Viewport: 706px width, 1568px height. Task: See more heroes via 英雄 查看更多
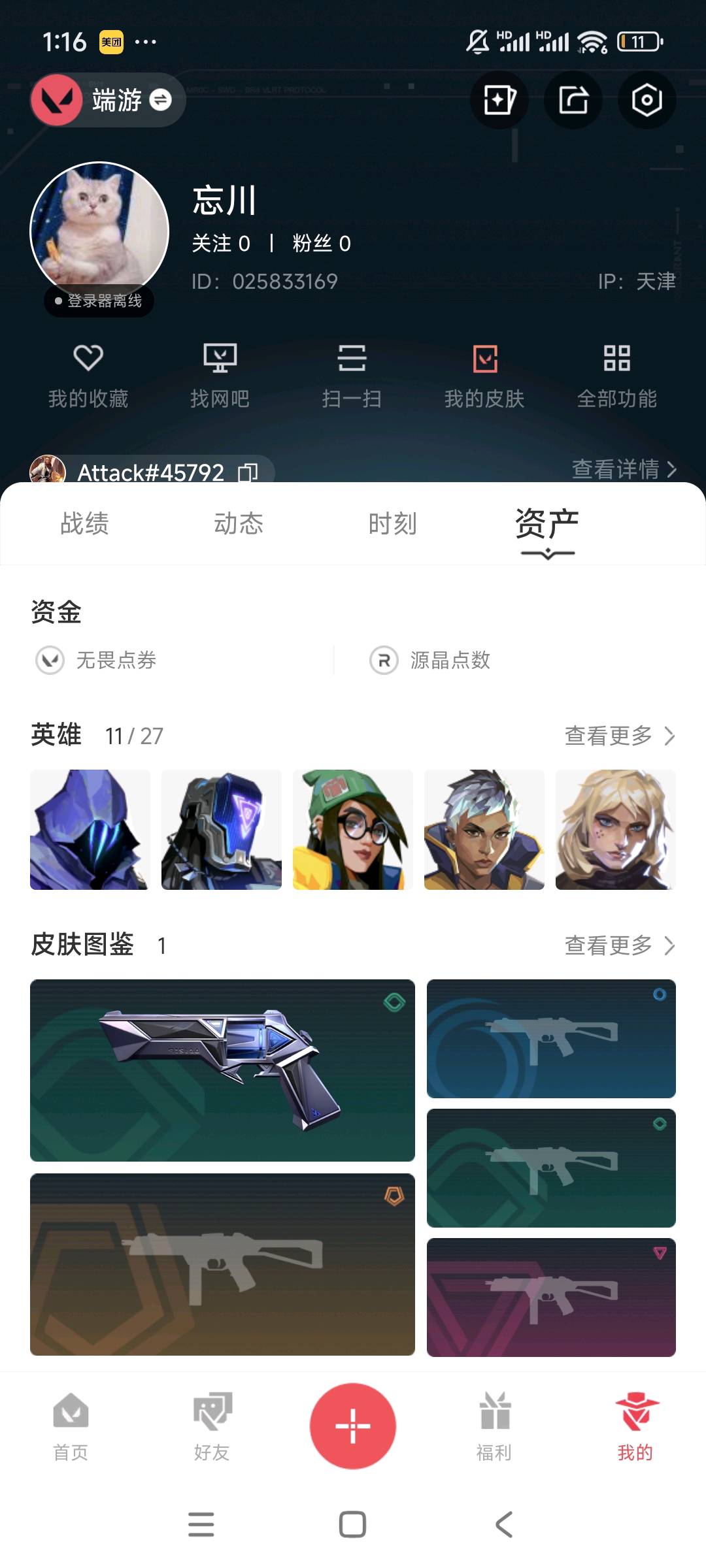619,736
